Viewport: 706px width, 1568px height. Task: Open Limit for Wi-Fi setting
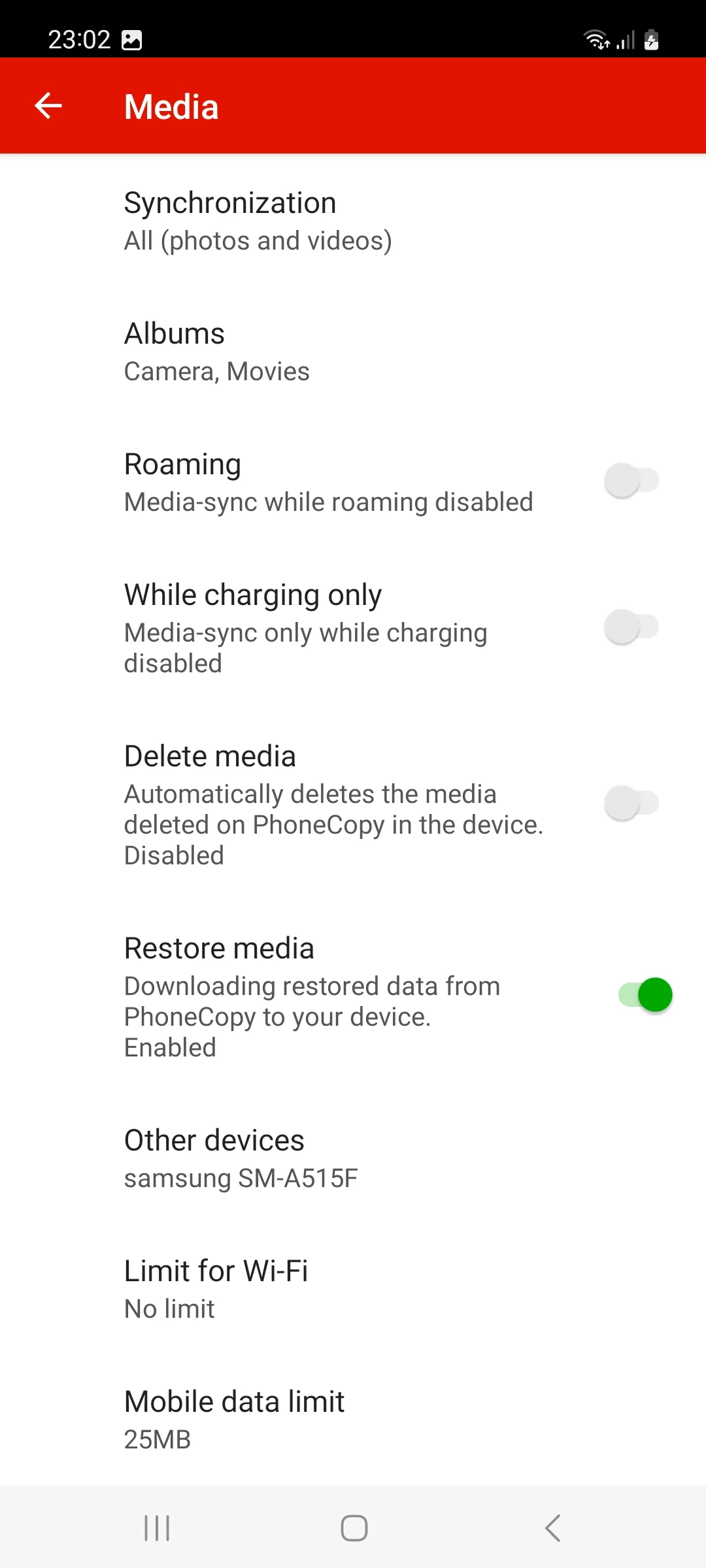(216, 1289)
